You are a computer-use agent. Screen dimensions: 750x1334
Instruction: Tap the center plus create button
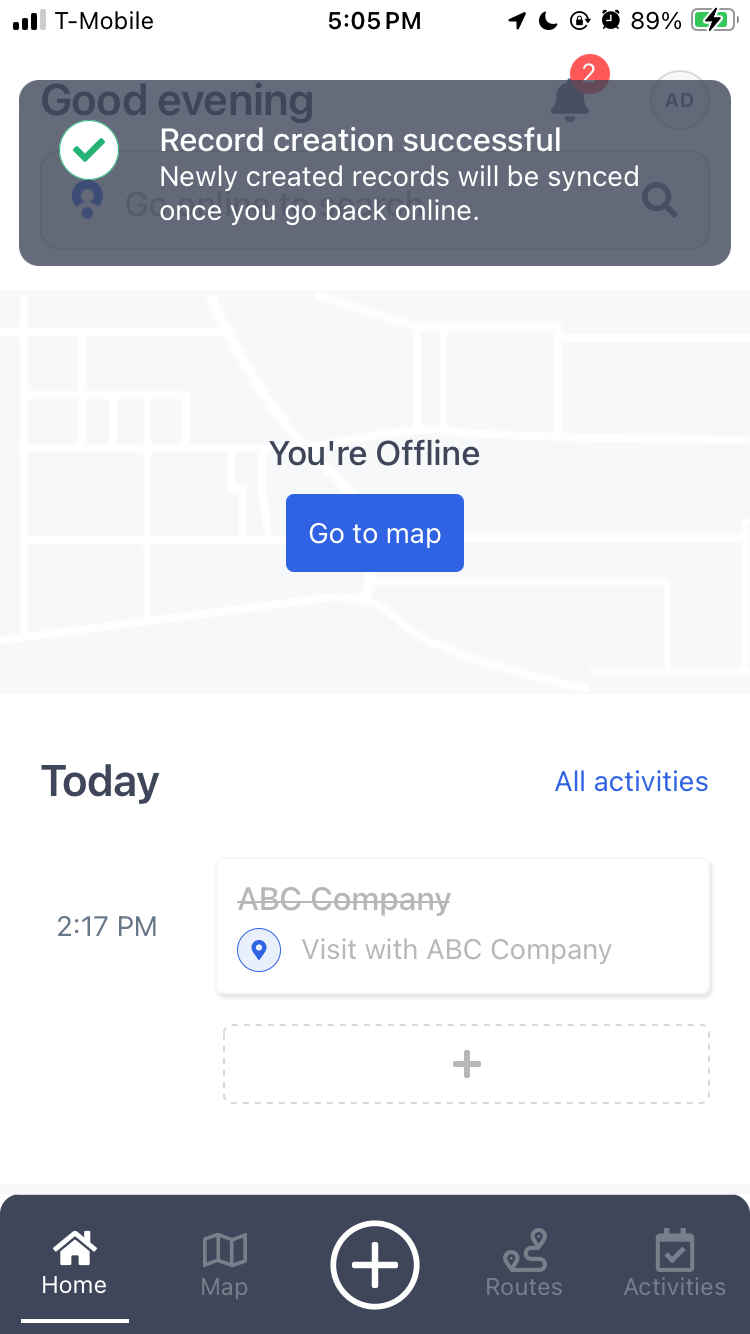(375, 1264)
